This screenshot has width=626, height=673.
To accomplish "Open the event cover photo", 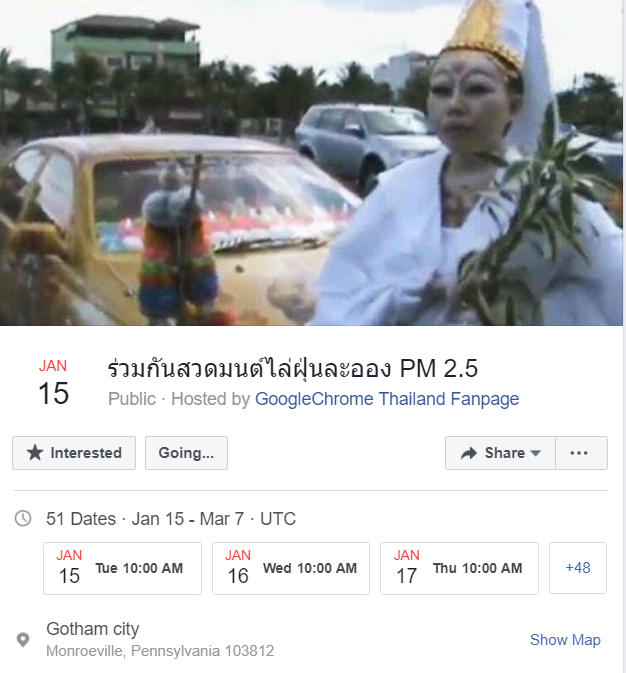I will (313, 162).
